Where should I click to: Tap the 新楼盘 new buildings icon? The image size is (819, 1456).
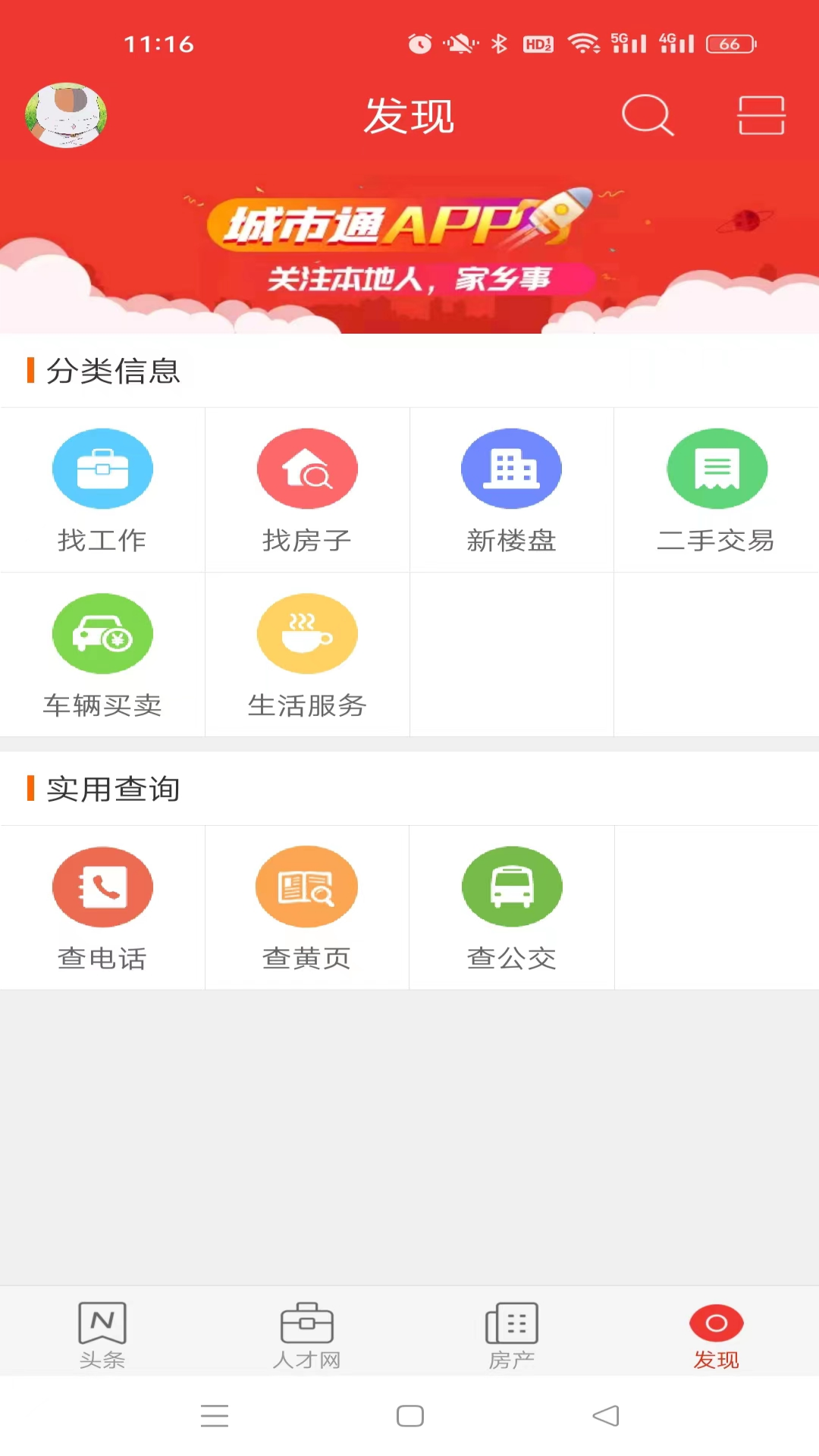(x=511, y=489)
